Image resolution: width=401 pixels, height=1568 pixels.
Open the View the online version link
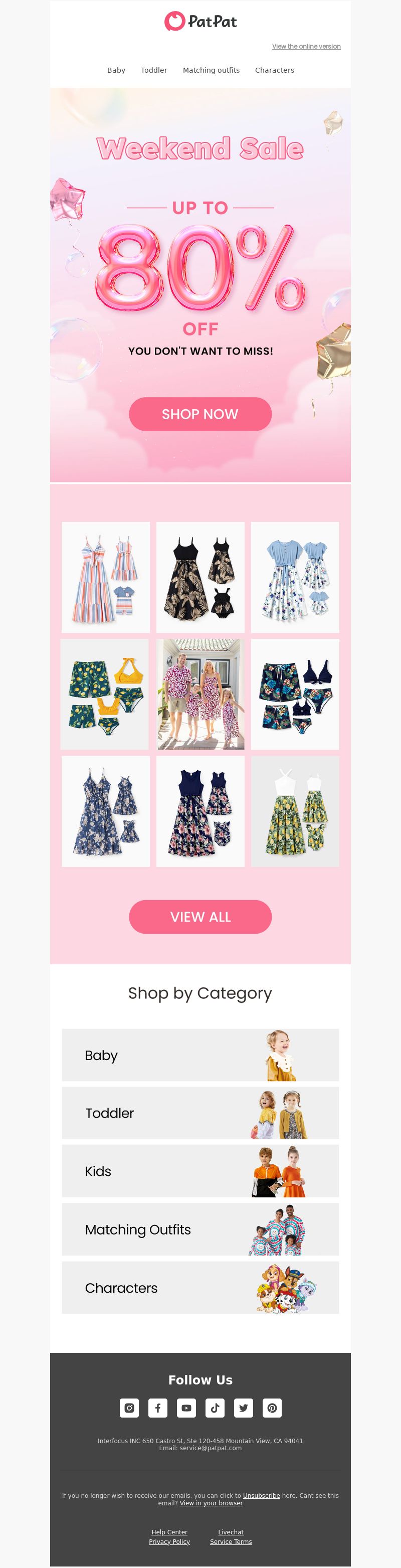[x=306, y=46]
